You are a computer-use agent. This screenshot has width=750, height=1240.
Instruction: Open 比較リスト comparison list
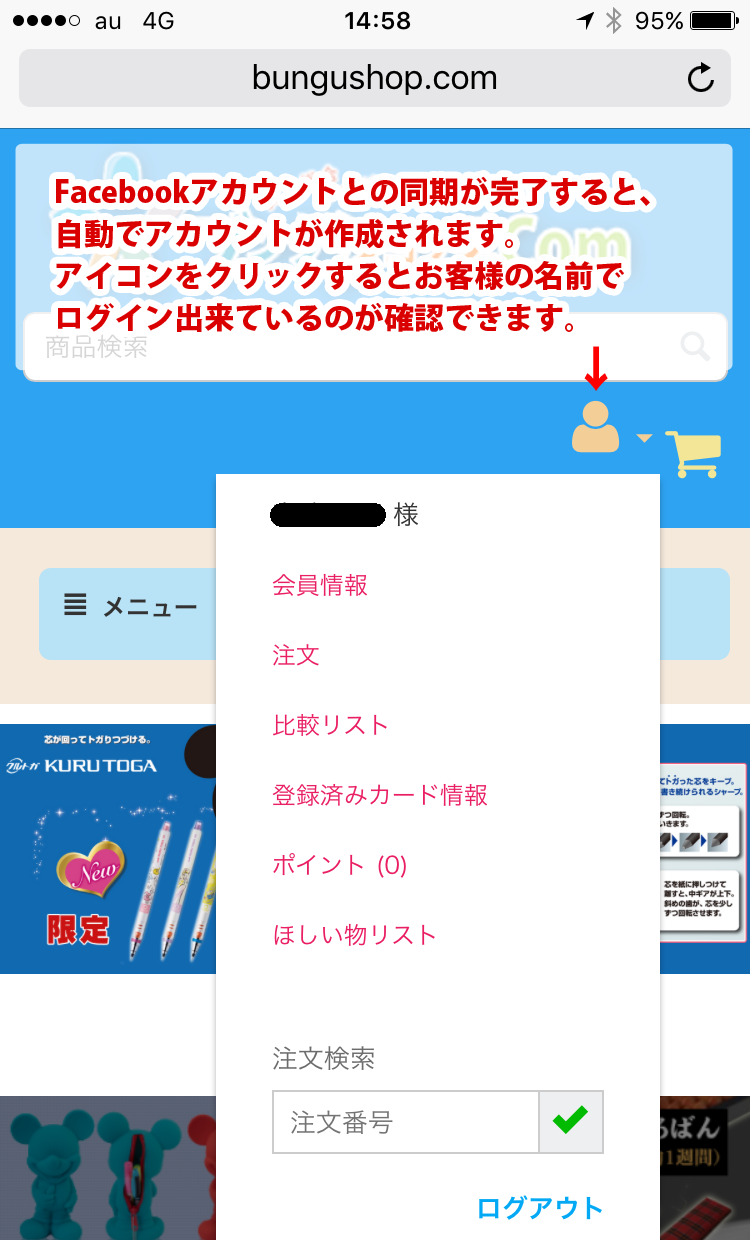click(x=330, y=726)
